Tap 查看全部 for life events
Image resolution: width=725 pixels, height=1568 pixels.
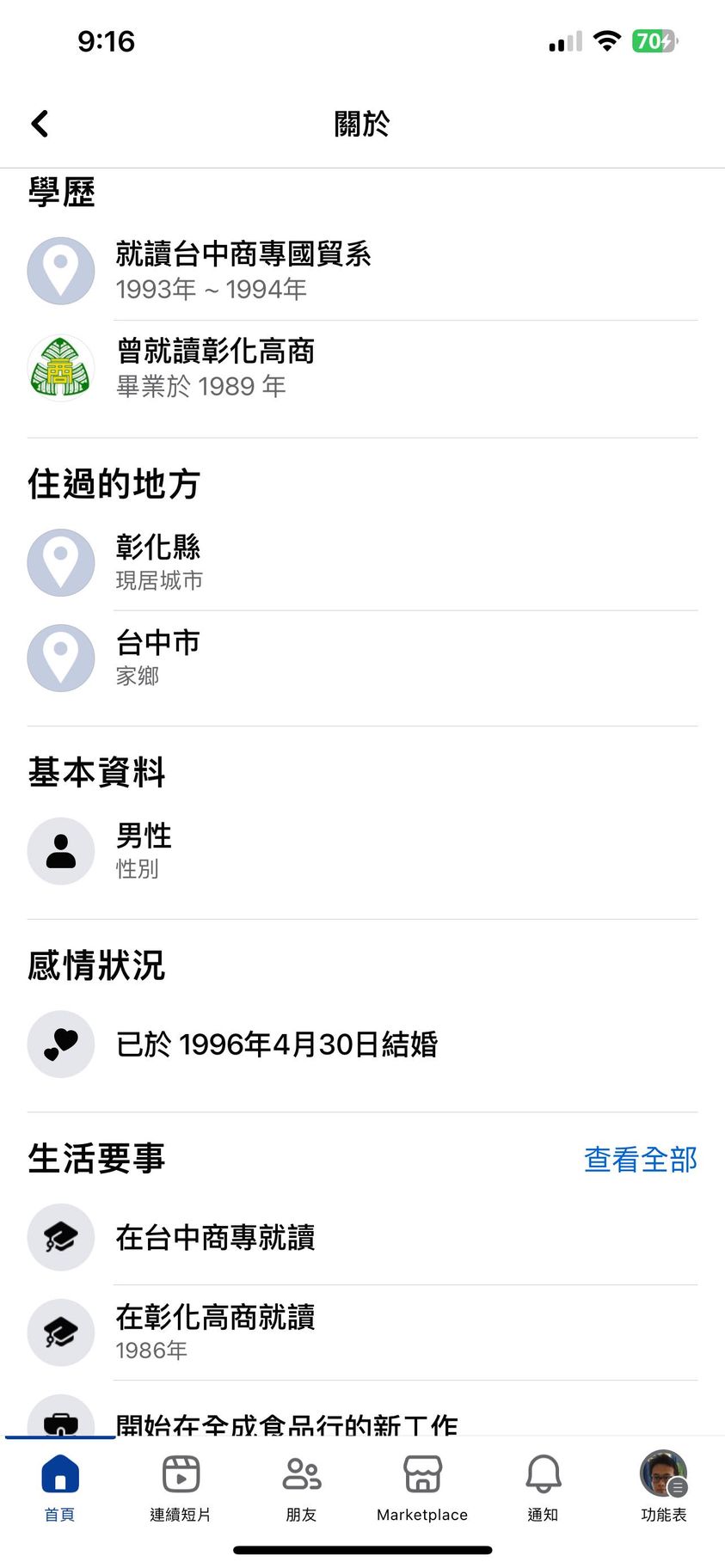[x=640, y=1159]
